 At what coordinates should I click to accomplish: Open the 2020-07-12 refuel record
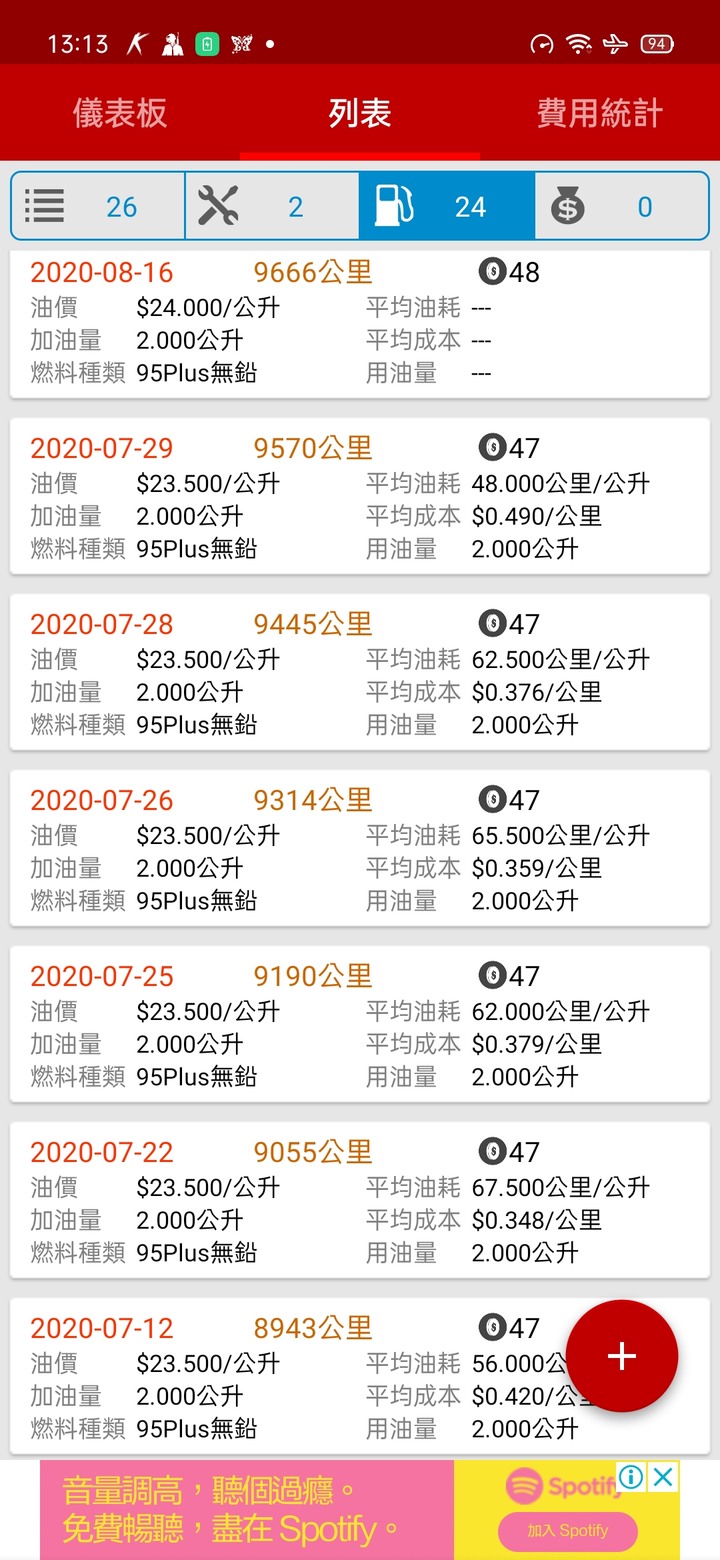tap(360, 1377)
